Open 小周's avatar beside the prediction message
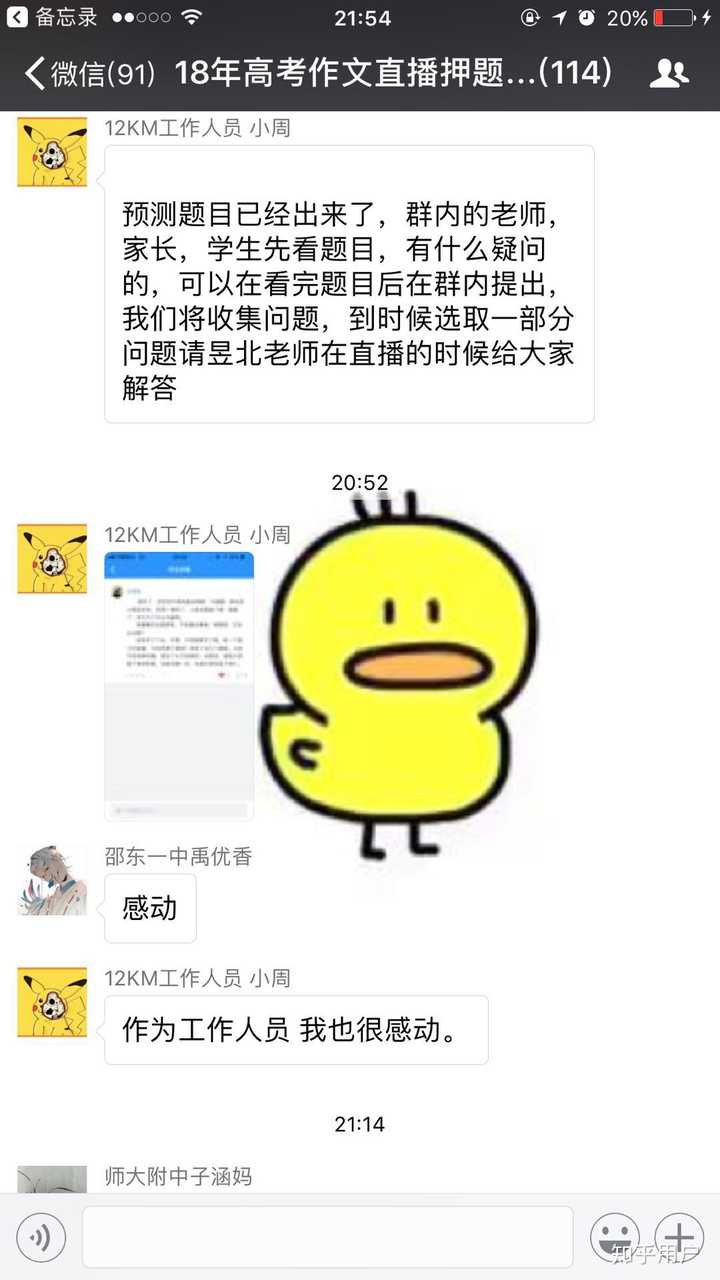Viewport: 720px width, 1280px height. [x=52, y=152]
